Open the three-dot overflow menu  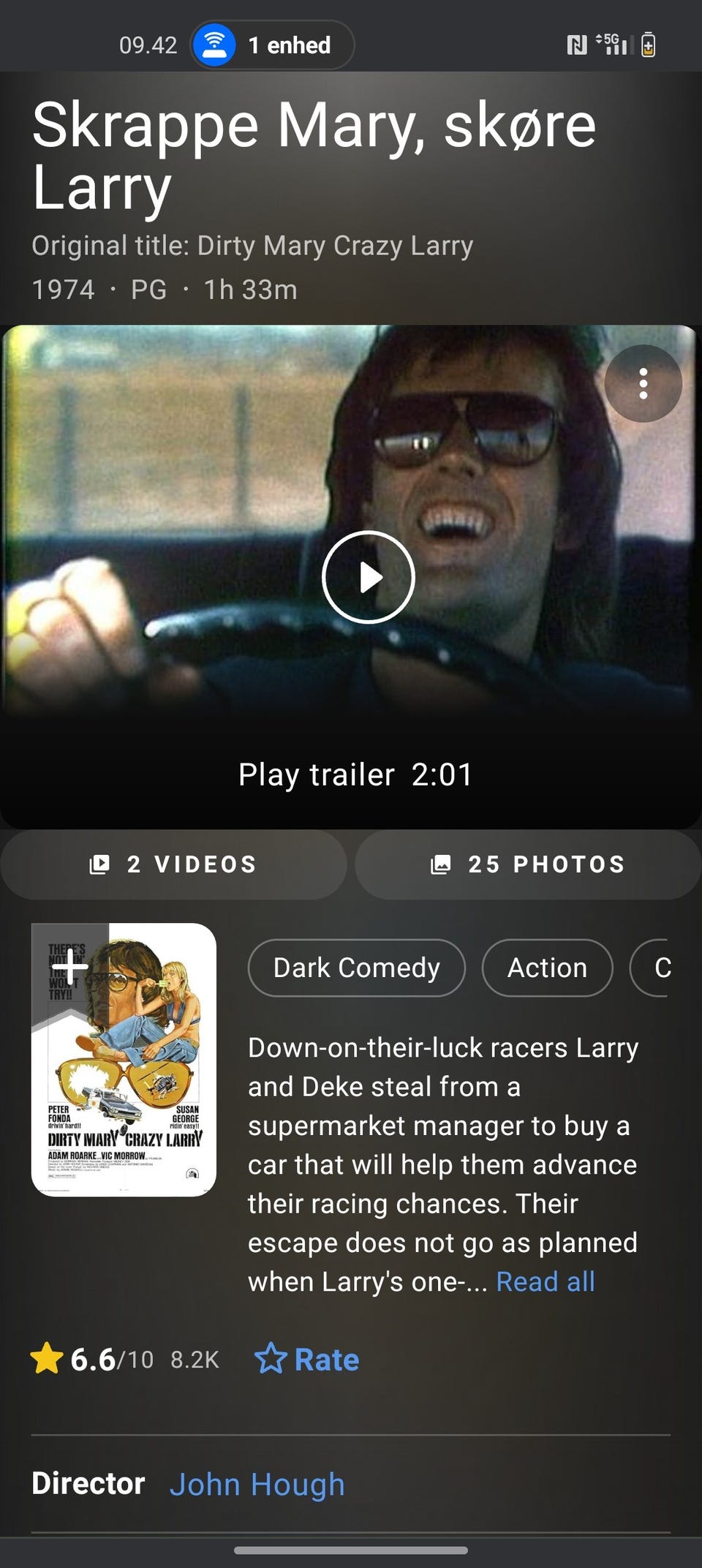click(643, 384)
